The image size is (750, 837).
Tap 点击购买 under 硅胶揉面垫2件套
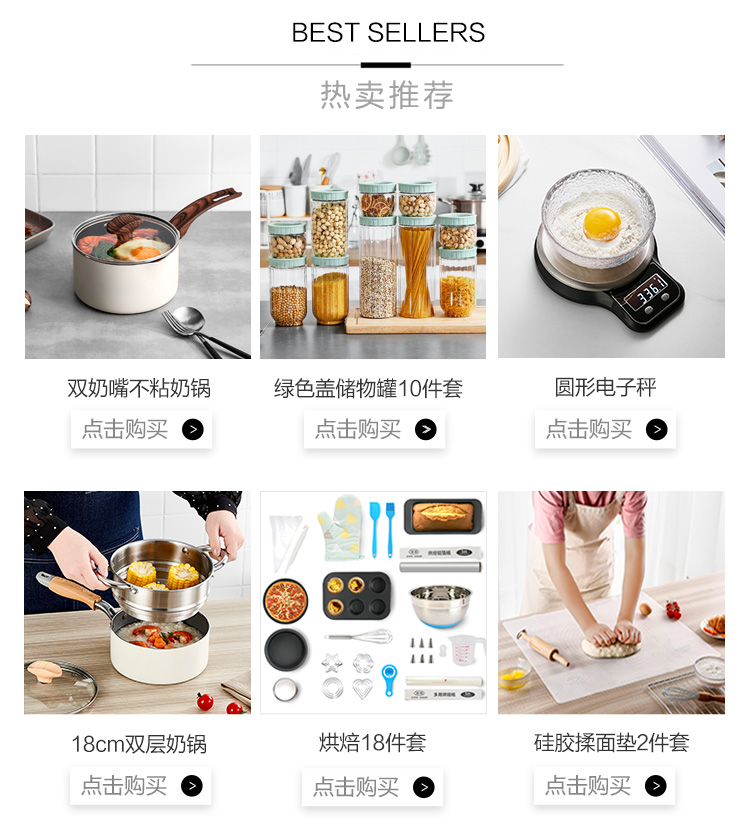[604, 786]
